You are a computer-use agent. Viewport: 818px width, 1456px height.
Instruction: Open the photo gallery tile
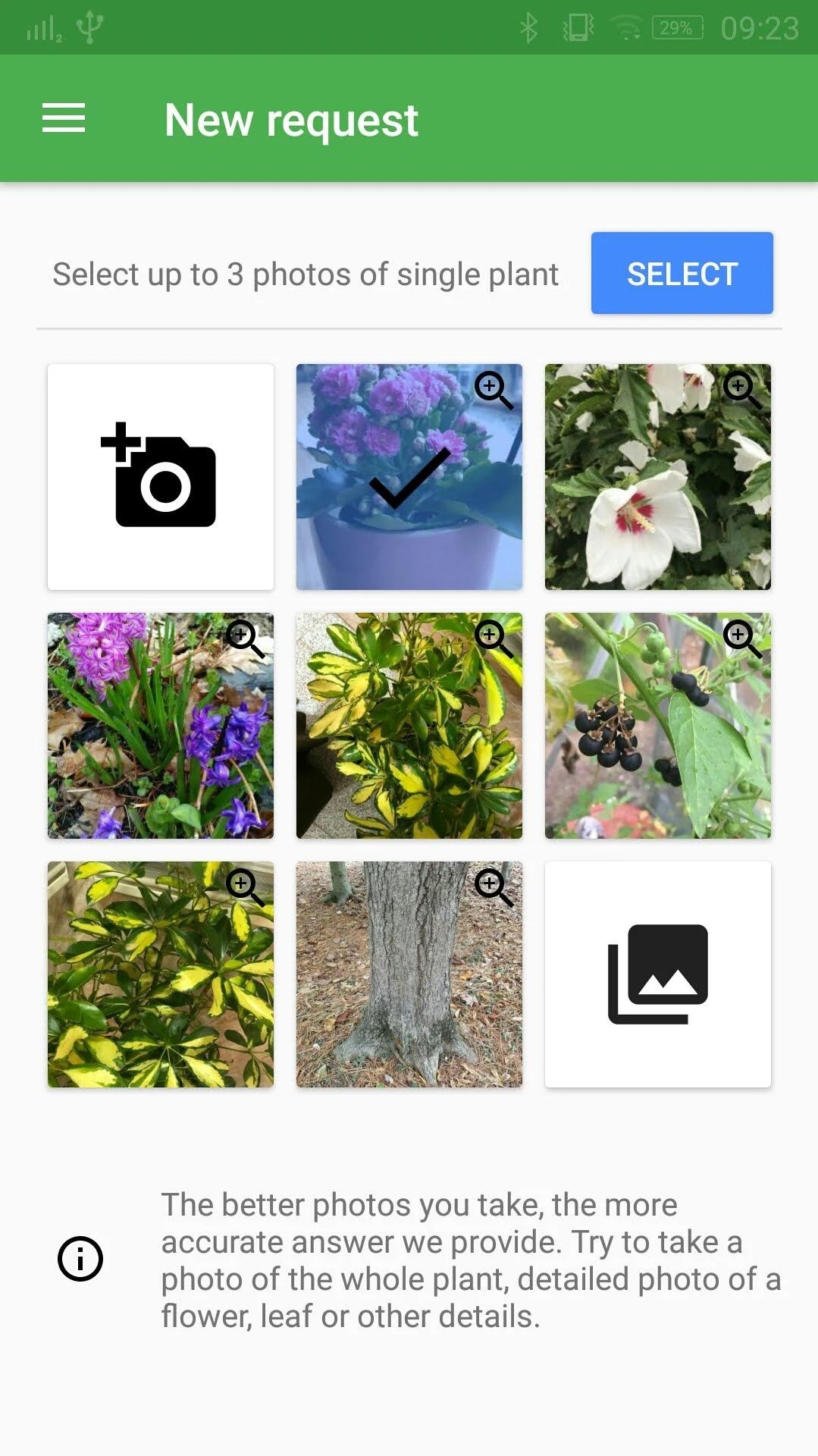[658, 974]
